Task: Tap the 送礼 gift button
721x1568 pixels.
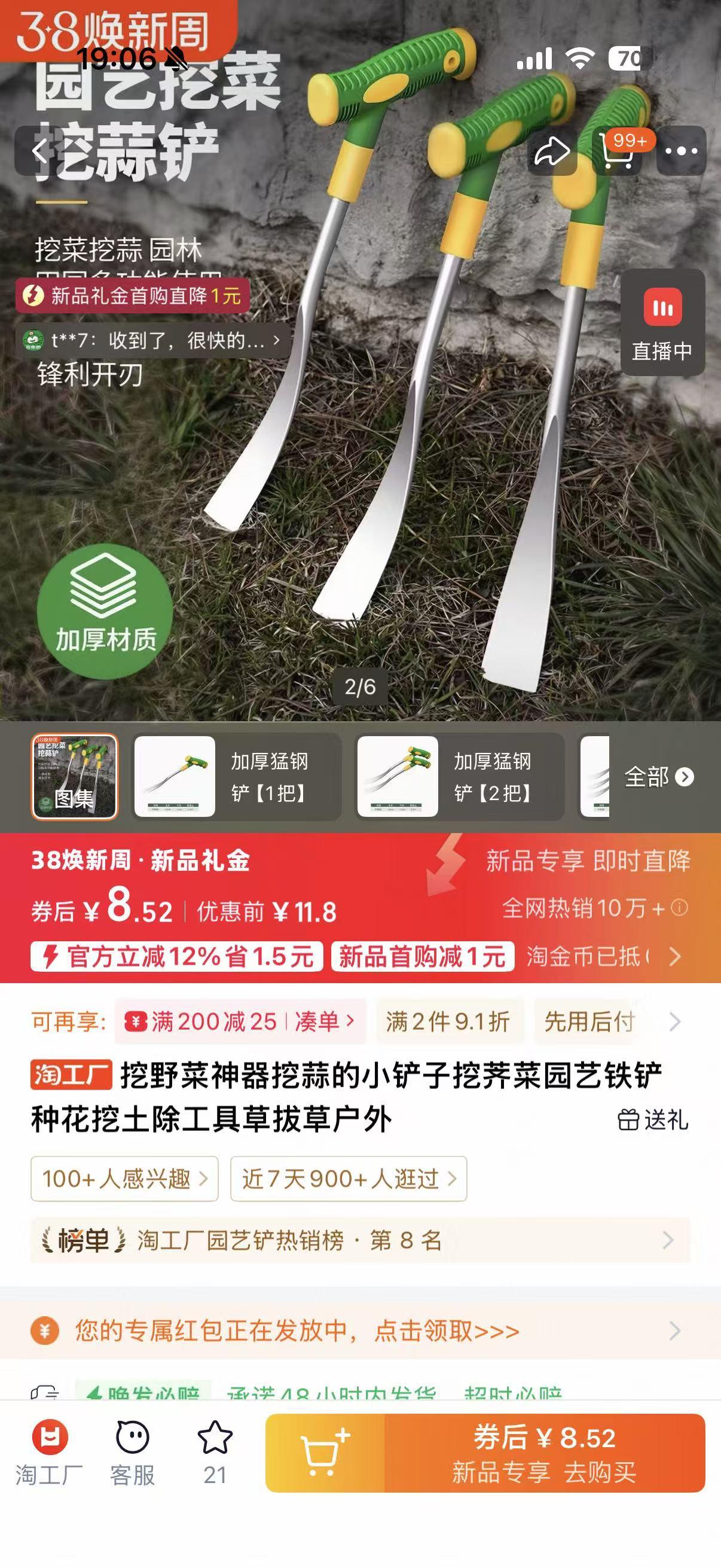Action: [652, 1119]
